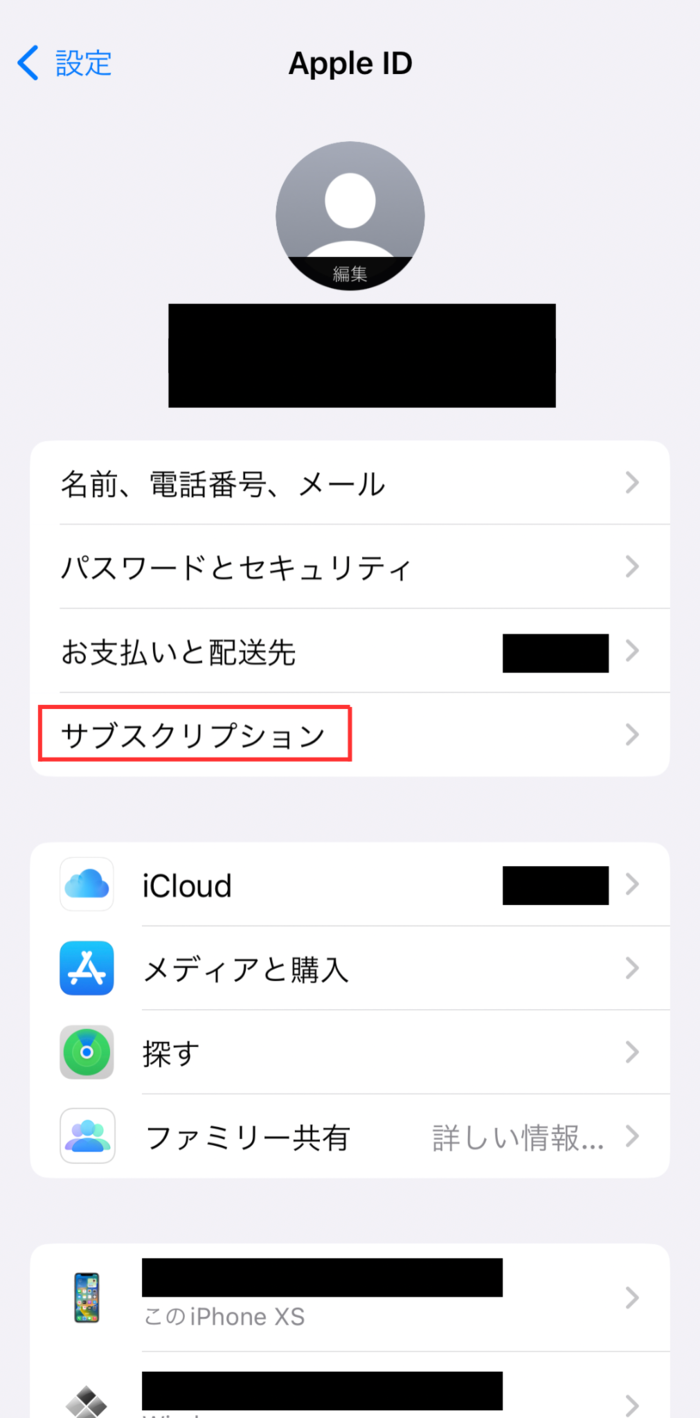700x1418 pixels.
Task: Open パスワードとセキュリティ settings
Action: (x=349, y=568)
